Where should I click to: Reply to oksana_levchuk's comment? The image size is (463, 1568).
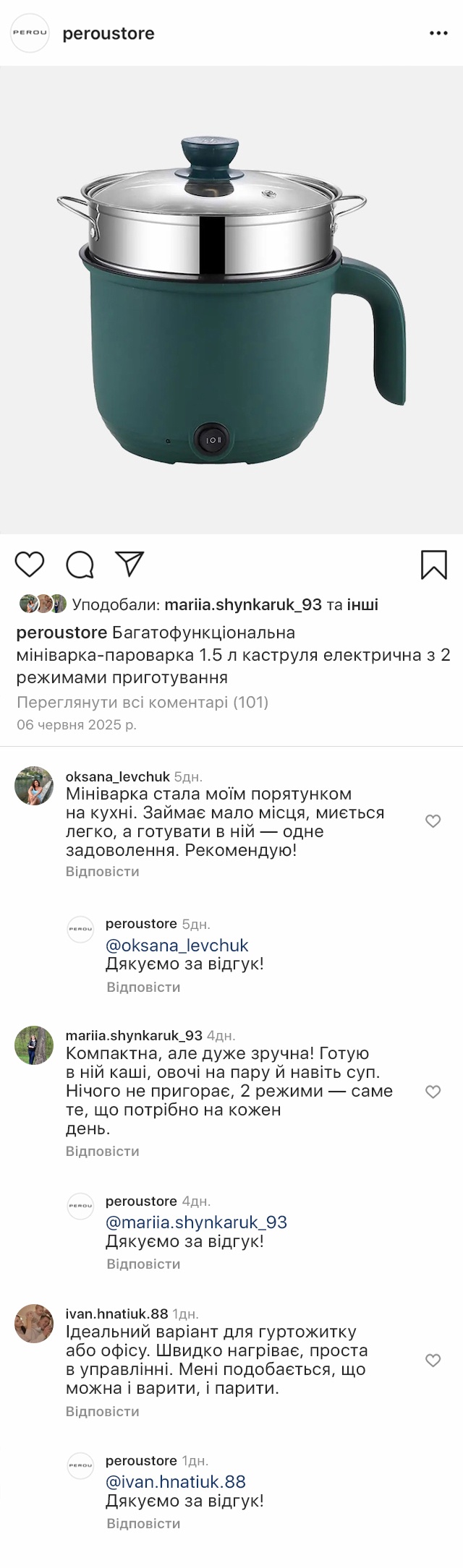102,871
